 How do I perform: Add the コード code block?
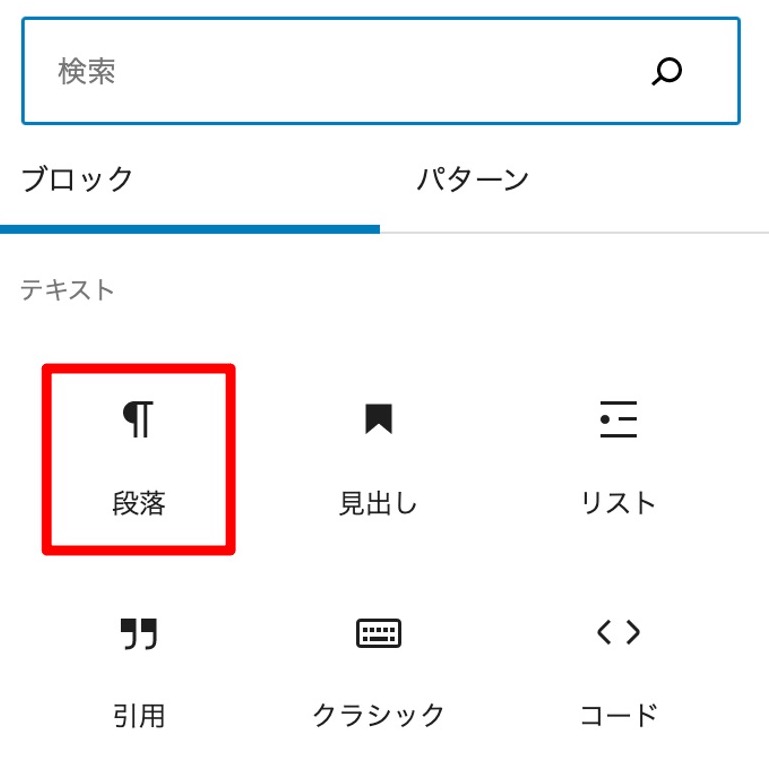618,672
